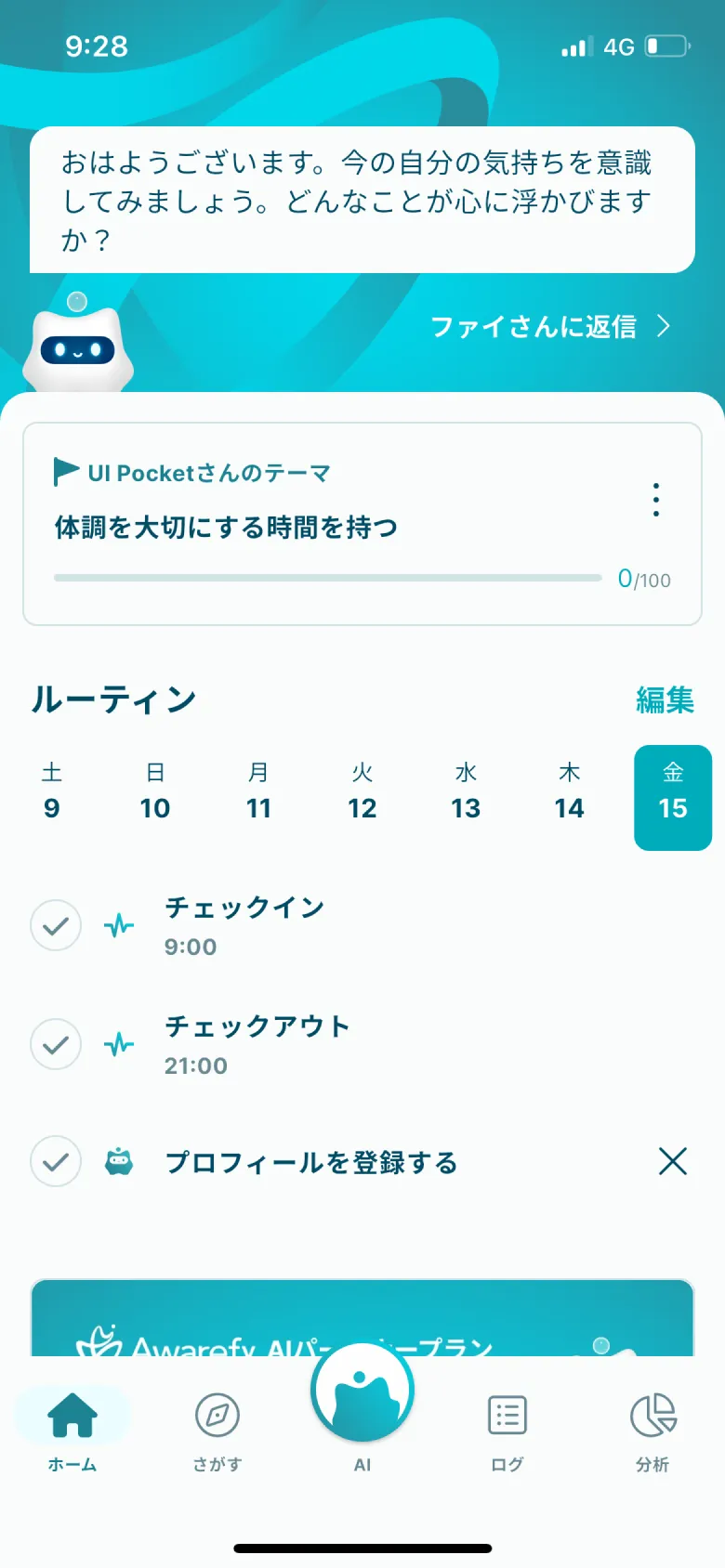
Task: Select Friday 金 15 in the calendar
Action: pos(672,796)
